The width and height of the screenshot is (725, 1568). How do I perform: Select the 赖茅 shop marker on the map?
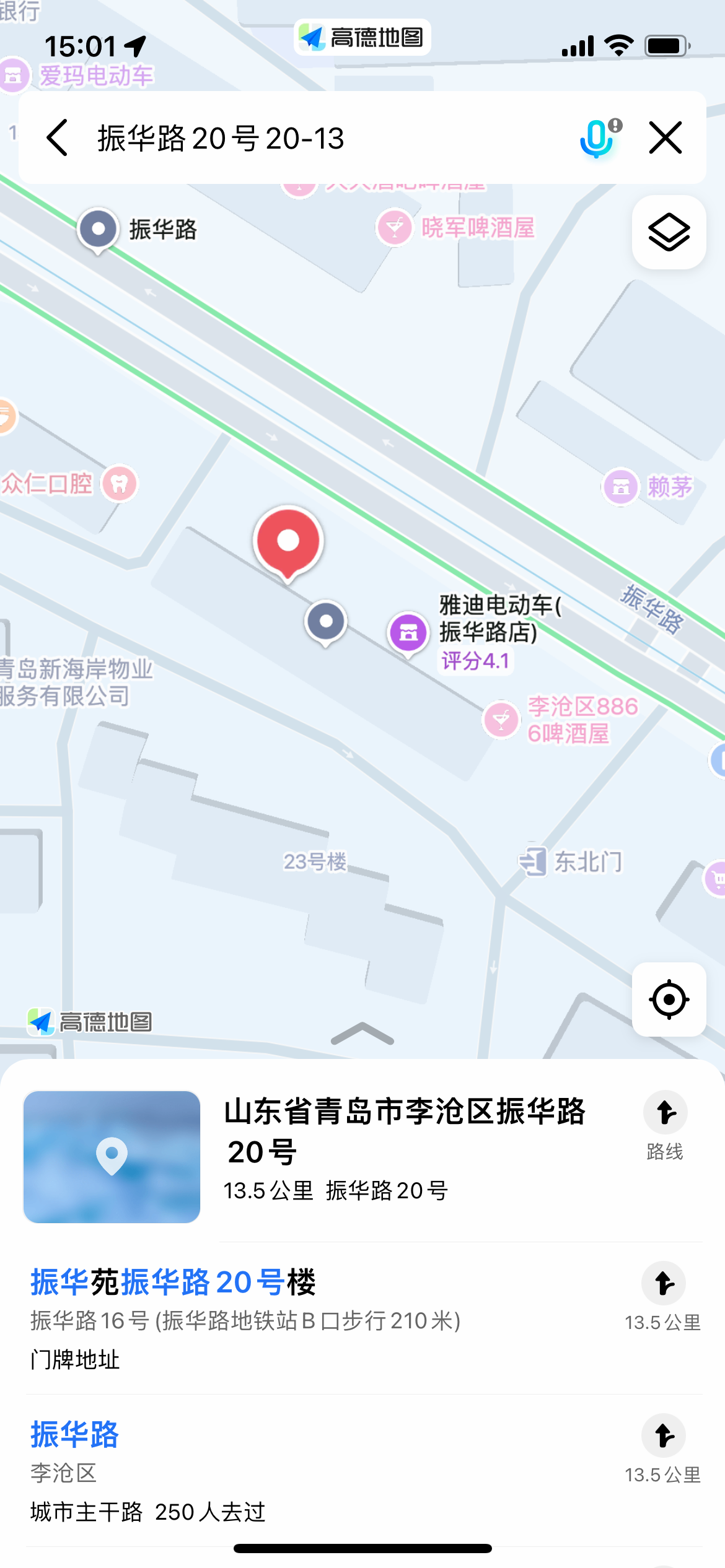point(620,487)
